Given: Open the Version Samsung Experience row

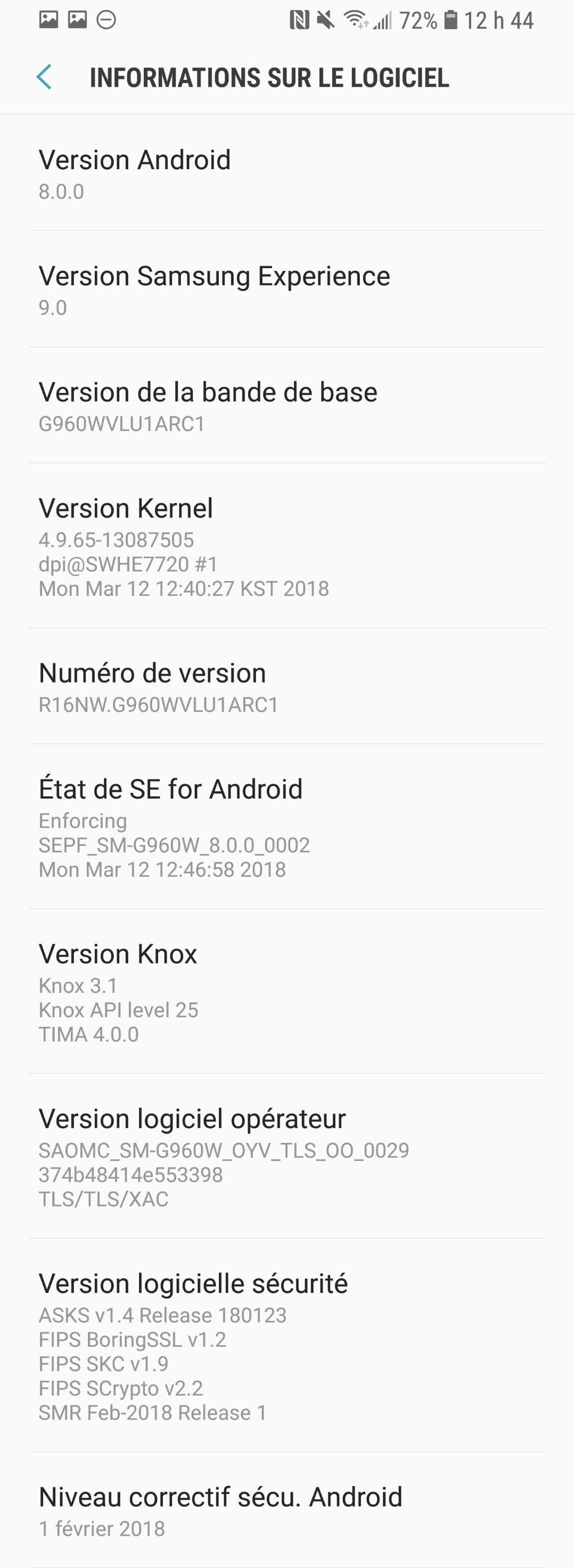Looking at the screenshot, I should click(286, 290).
